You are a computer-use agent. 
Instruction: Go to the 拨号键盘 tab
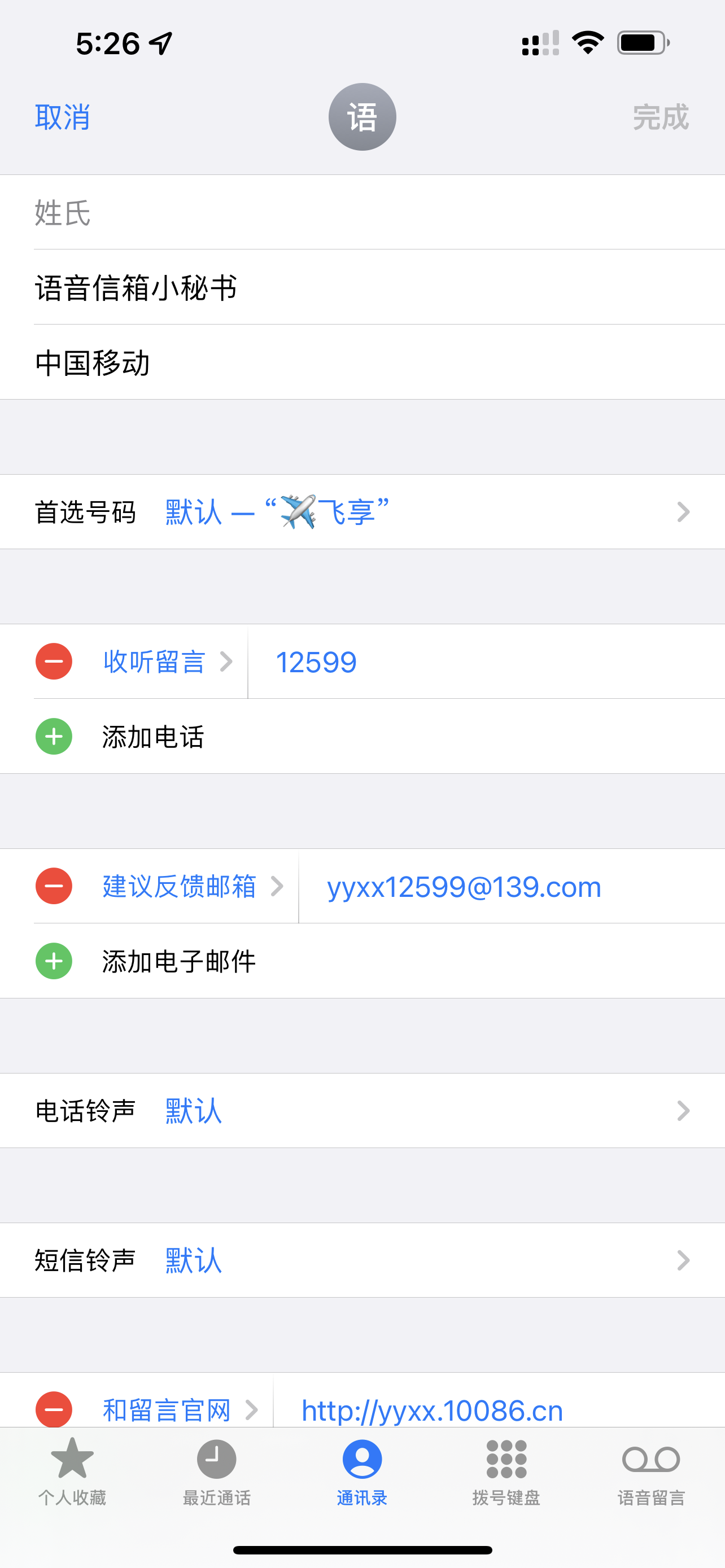click(x=506, y=1469)
